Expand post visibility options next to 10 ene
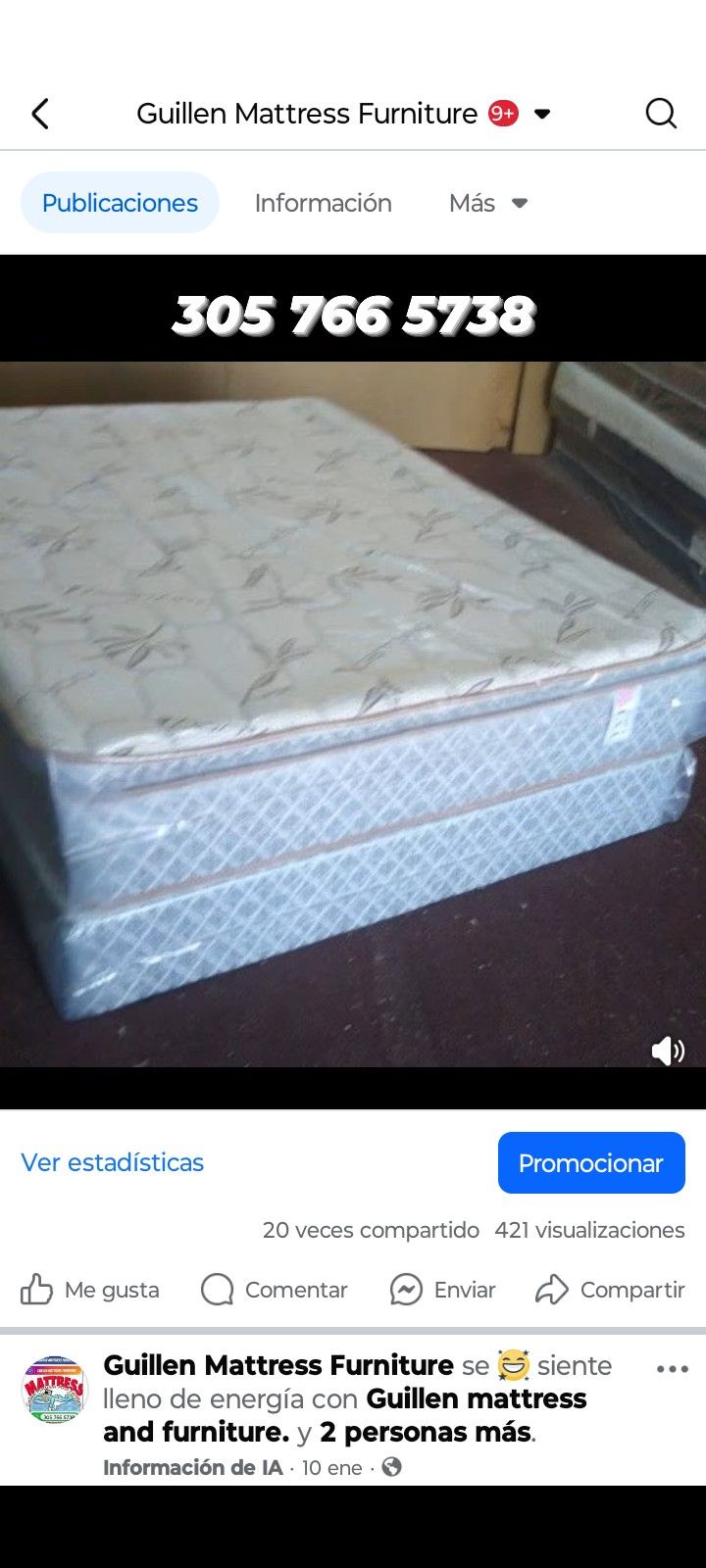Viewport: 706px width, 1568px height. pos(389,1467)
